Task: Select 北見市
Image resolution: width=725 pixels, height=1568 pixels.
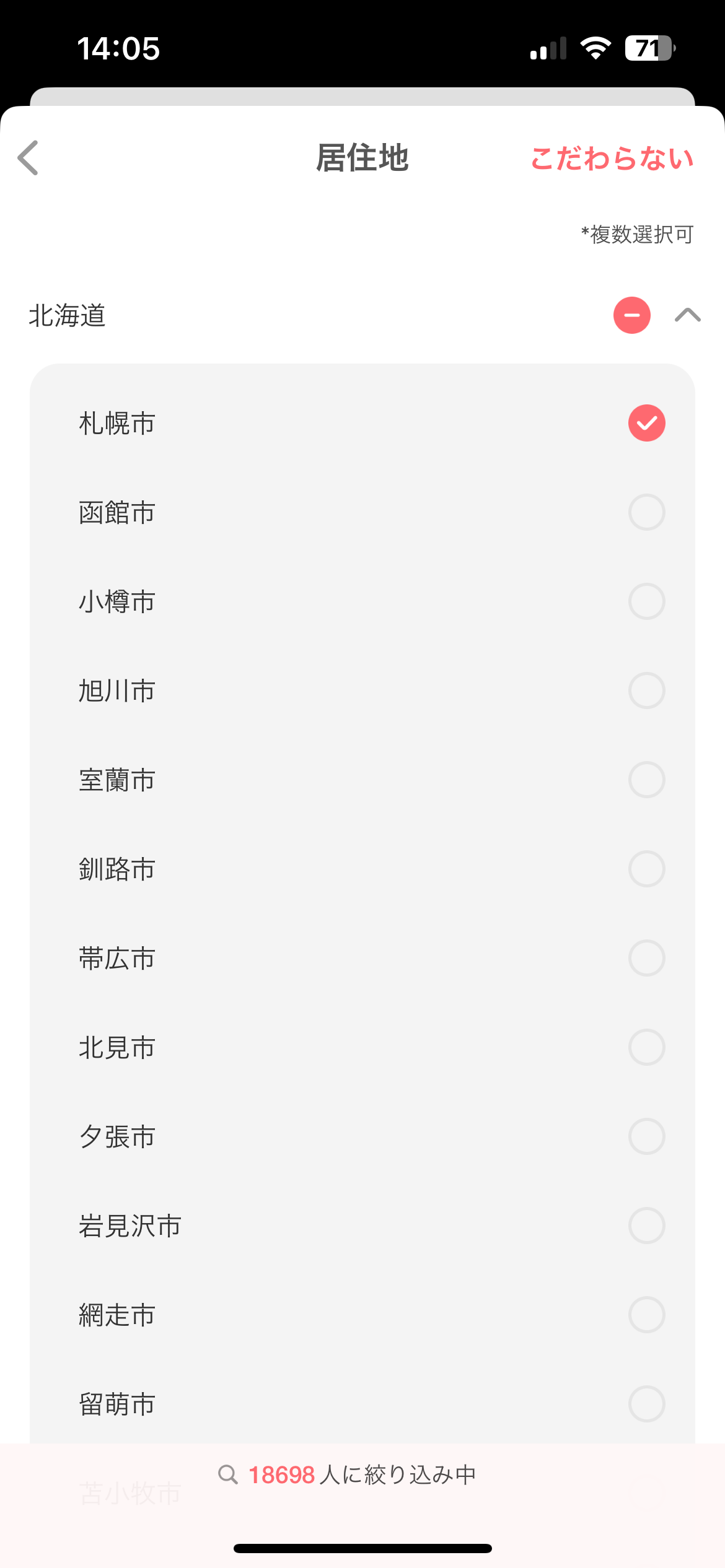Action: [x=646, y=1047]
